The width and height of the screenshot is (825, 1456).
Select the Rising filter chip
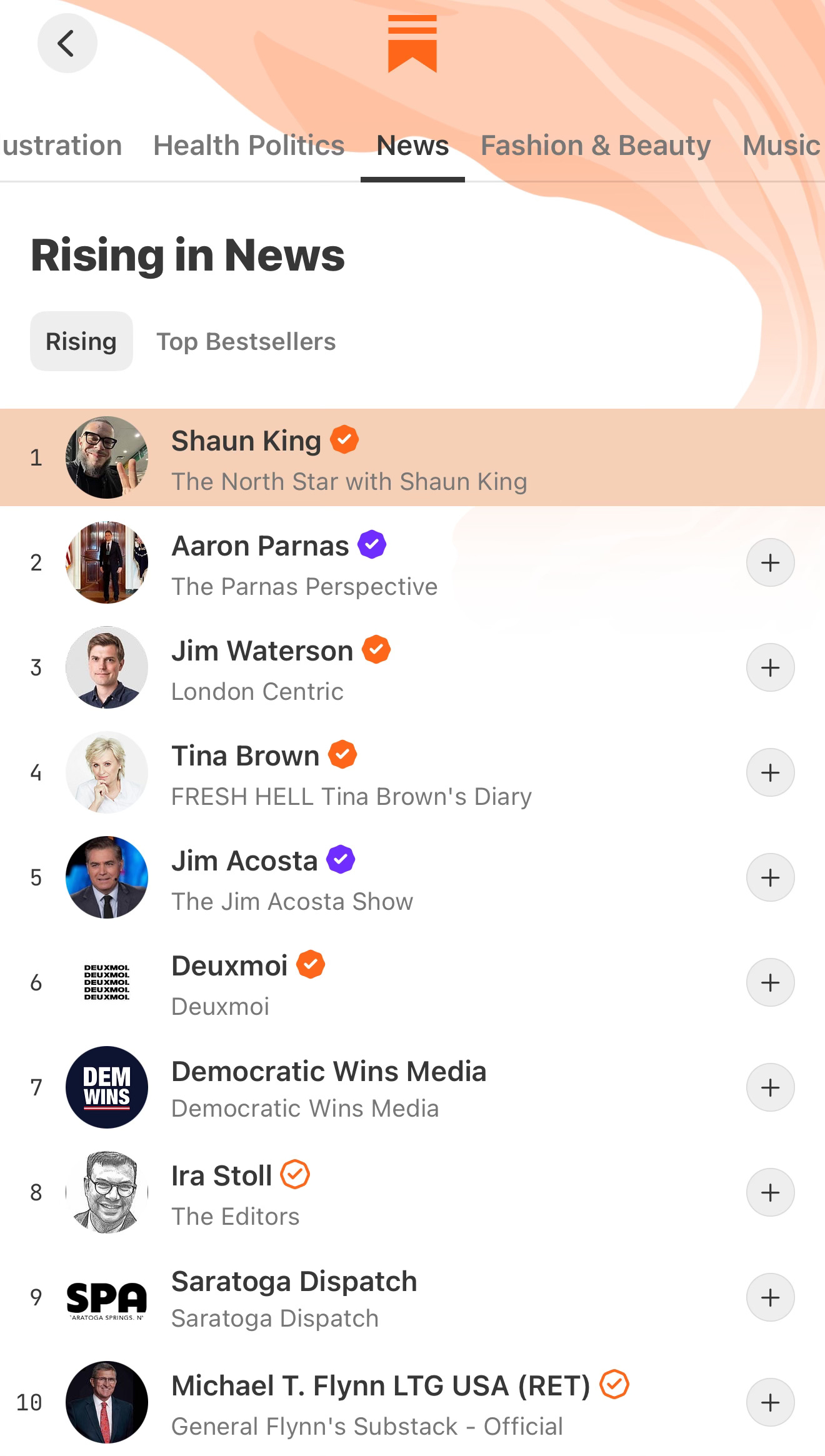click(81, 342)
